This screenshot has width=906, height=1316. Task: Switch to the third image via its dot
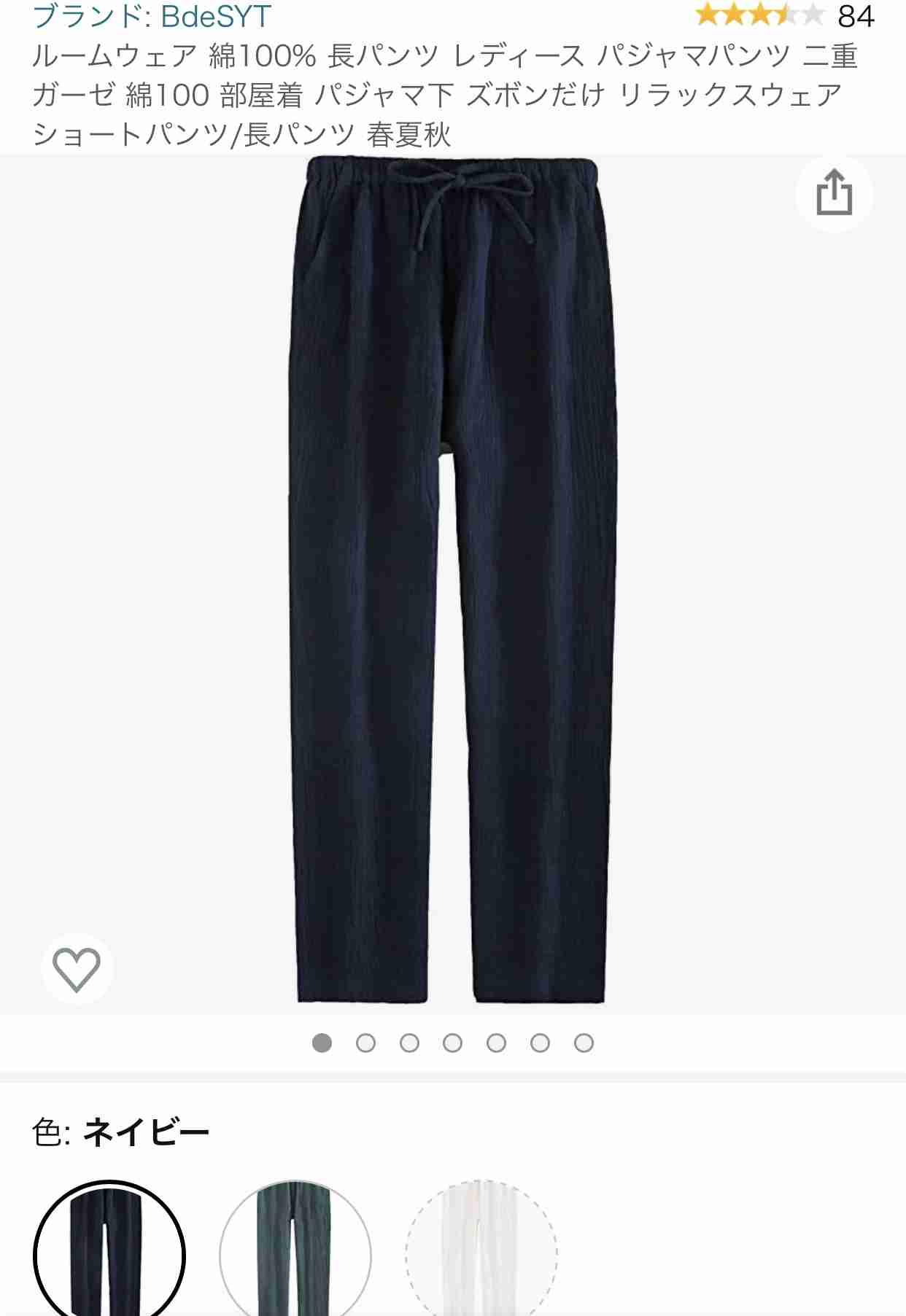click(407, 1044)
